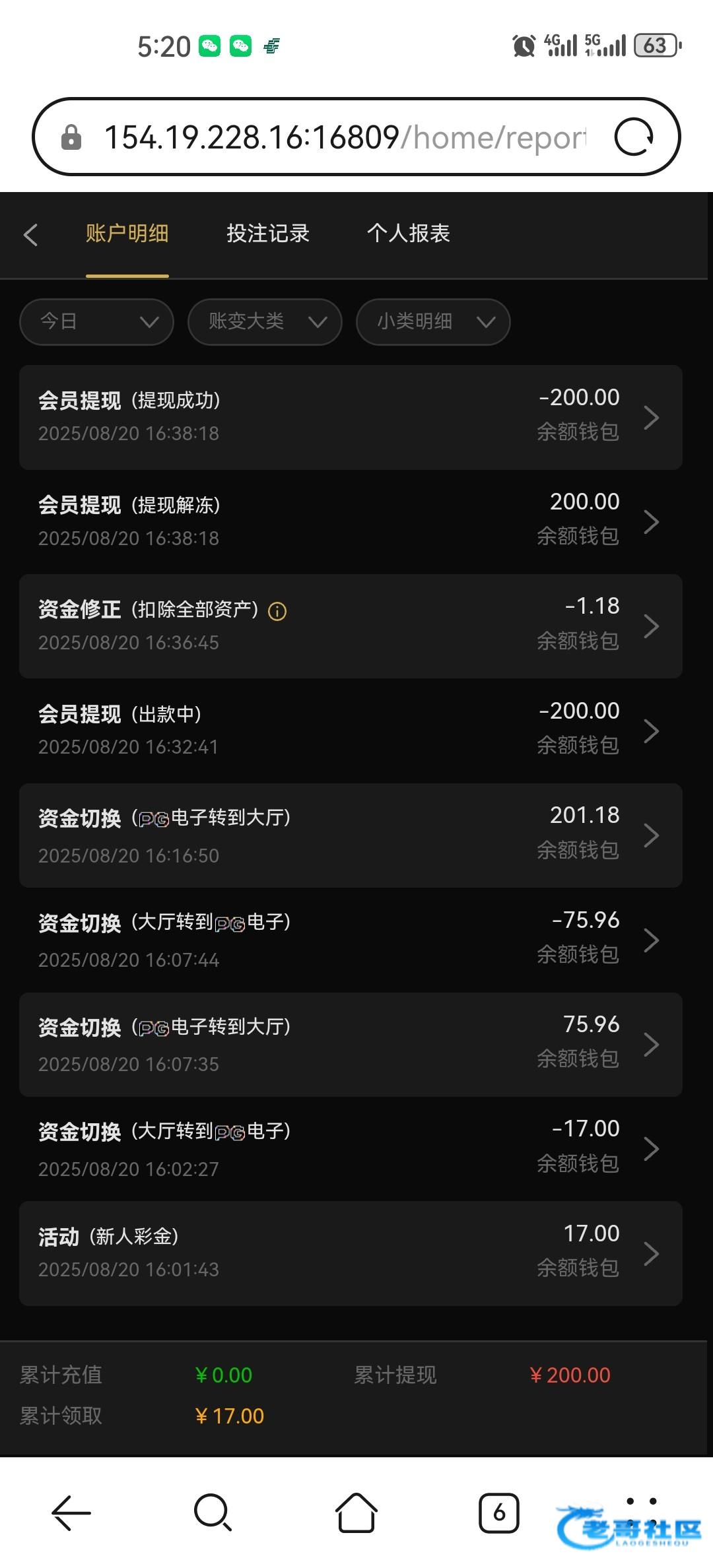Screen dimensions: 713x1568
Task: Open the 提现解冻 record
Action: (x=350, y=521)
